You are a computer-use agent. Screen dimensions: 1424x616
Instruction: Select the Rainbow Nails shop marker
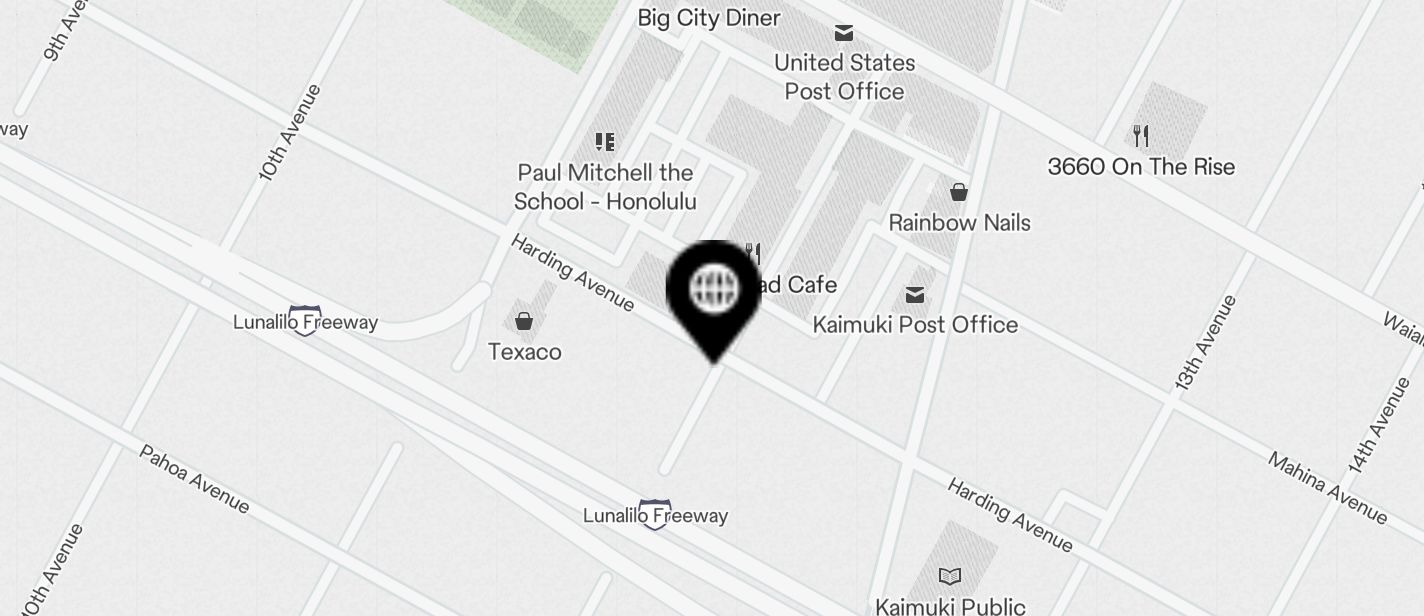(958, 192)
